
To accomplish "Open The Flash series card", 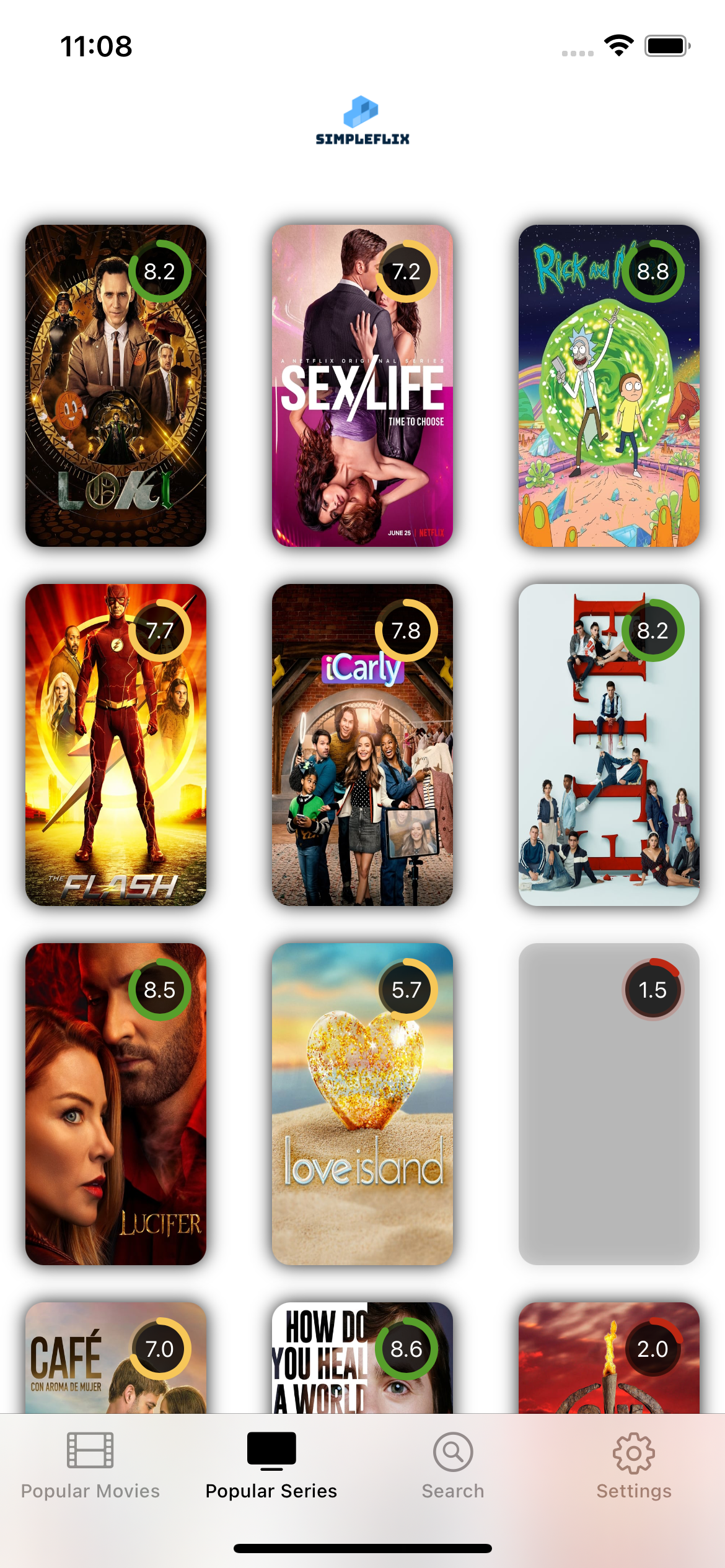I will click(116, 744).
